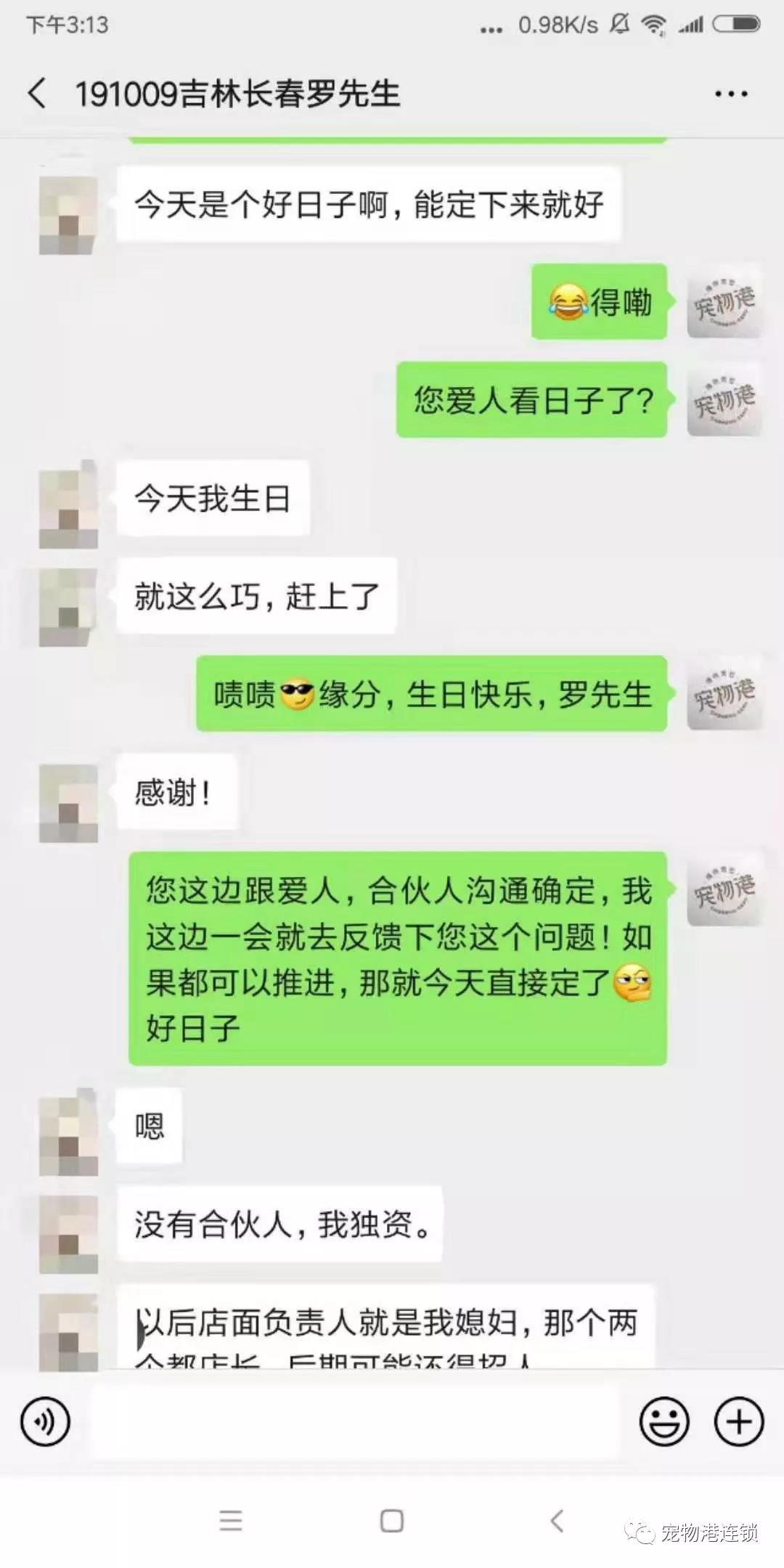Open the plus attachments menu
The height and width of the screenshot is (1568, 784).
(x=739, y=1421)
